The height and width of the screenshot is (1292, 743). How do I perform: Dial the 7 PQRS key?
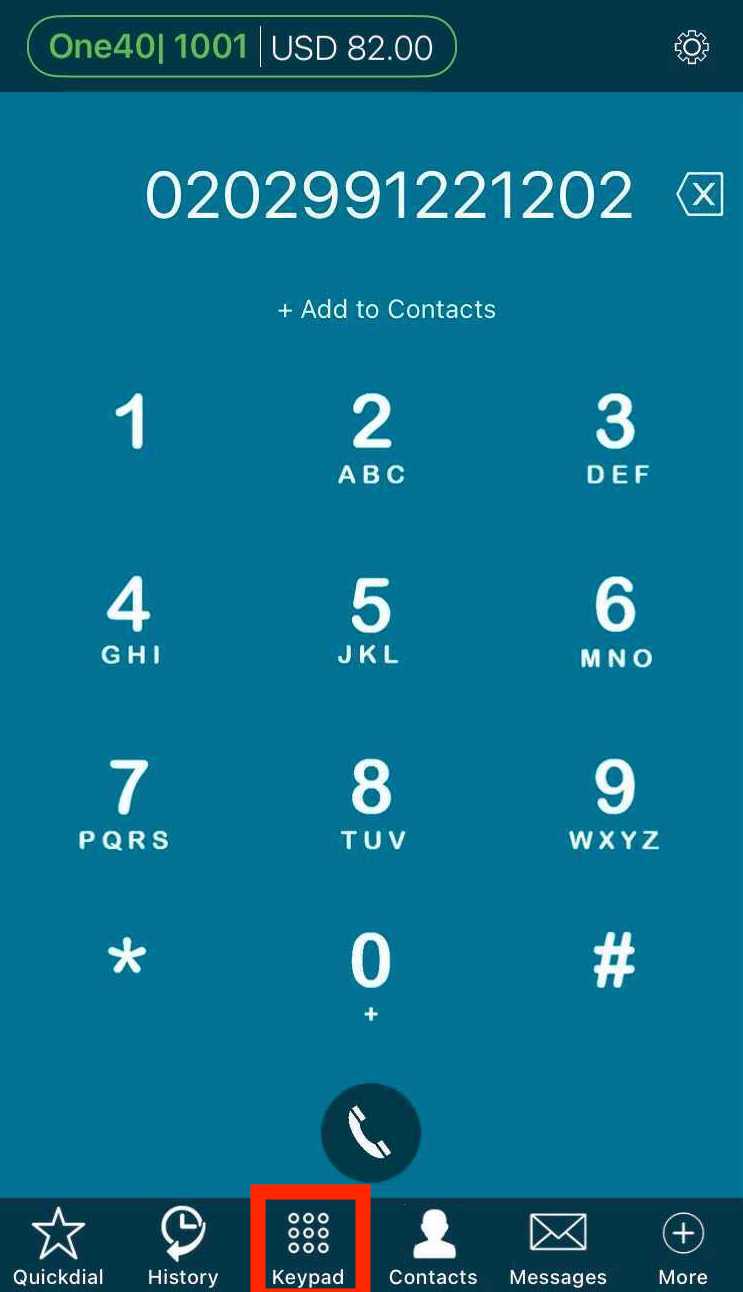click(x=125, y=804)
